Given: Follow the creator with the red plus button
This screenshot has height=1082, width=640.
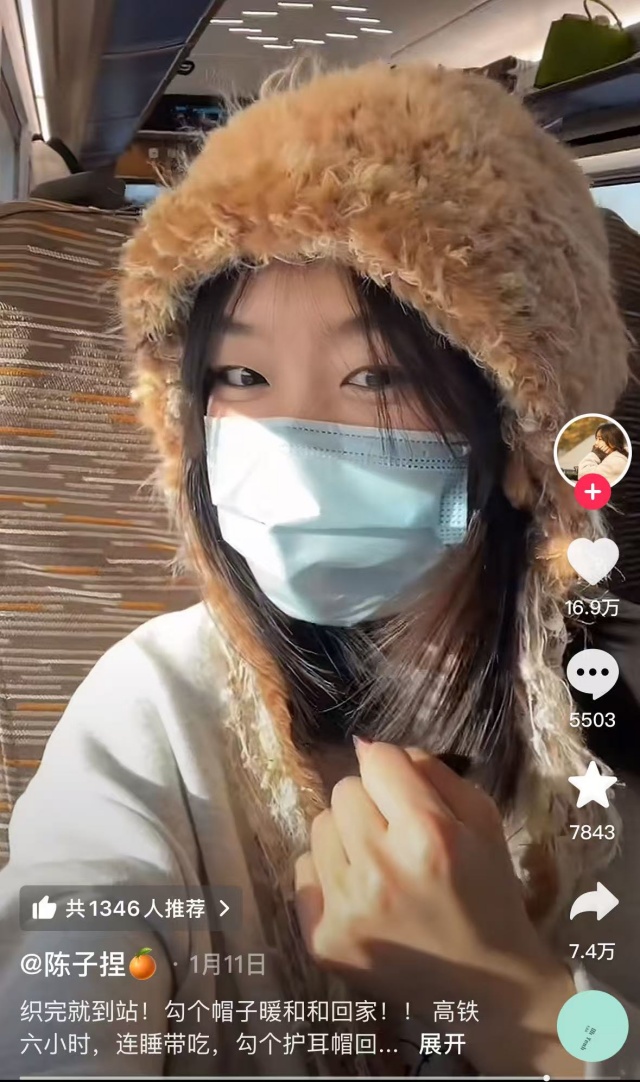Looking at the screenshot, I should pos(592,492).
